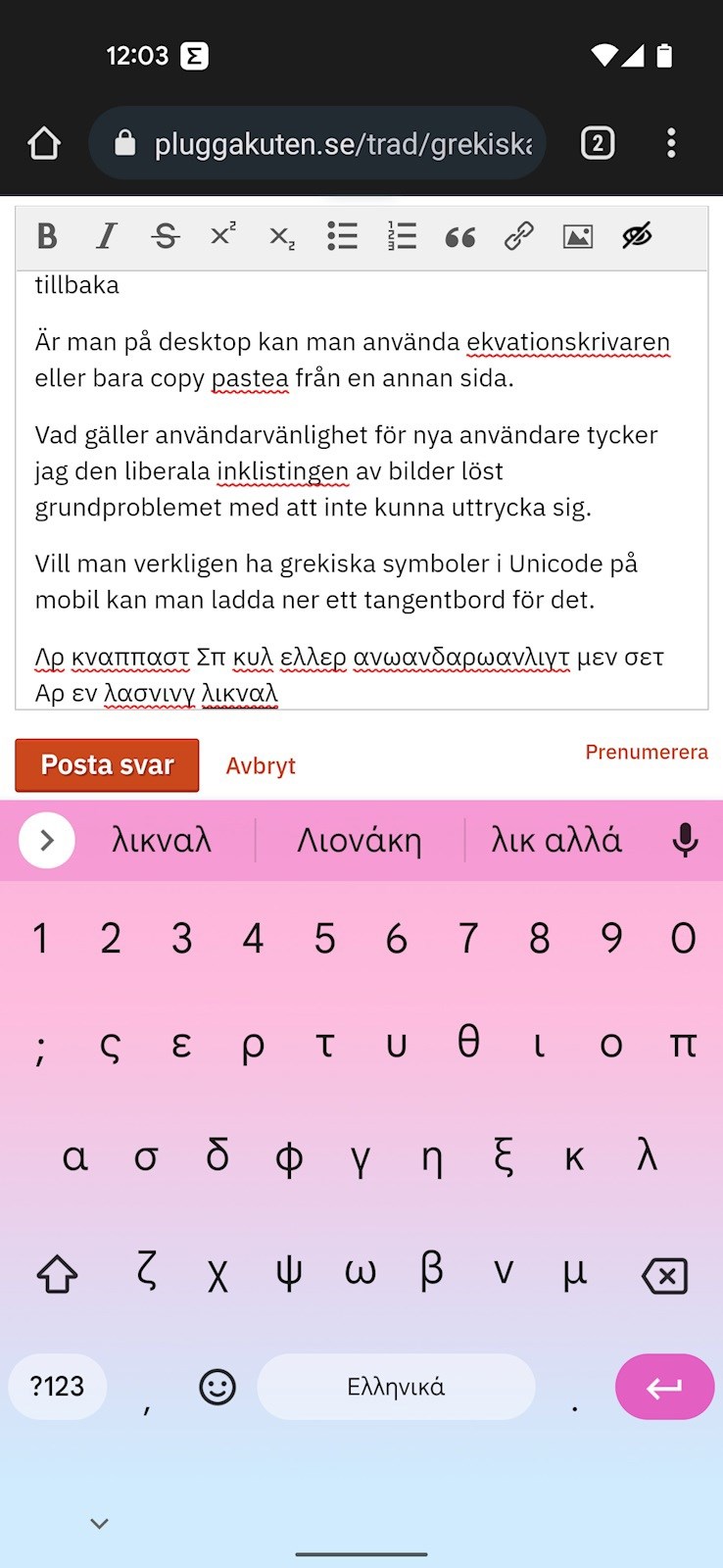Tap the Posta svar button

tap(107, 765)
